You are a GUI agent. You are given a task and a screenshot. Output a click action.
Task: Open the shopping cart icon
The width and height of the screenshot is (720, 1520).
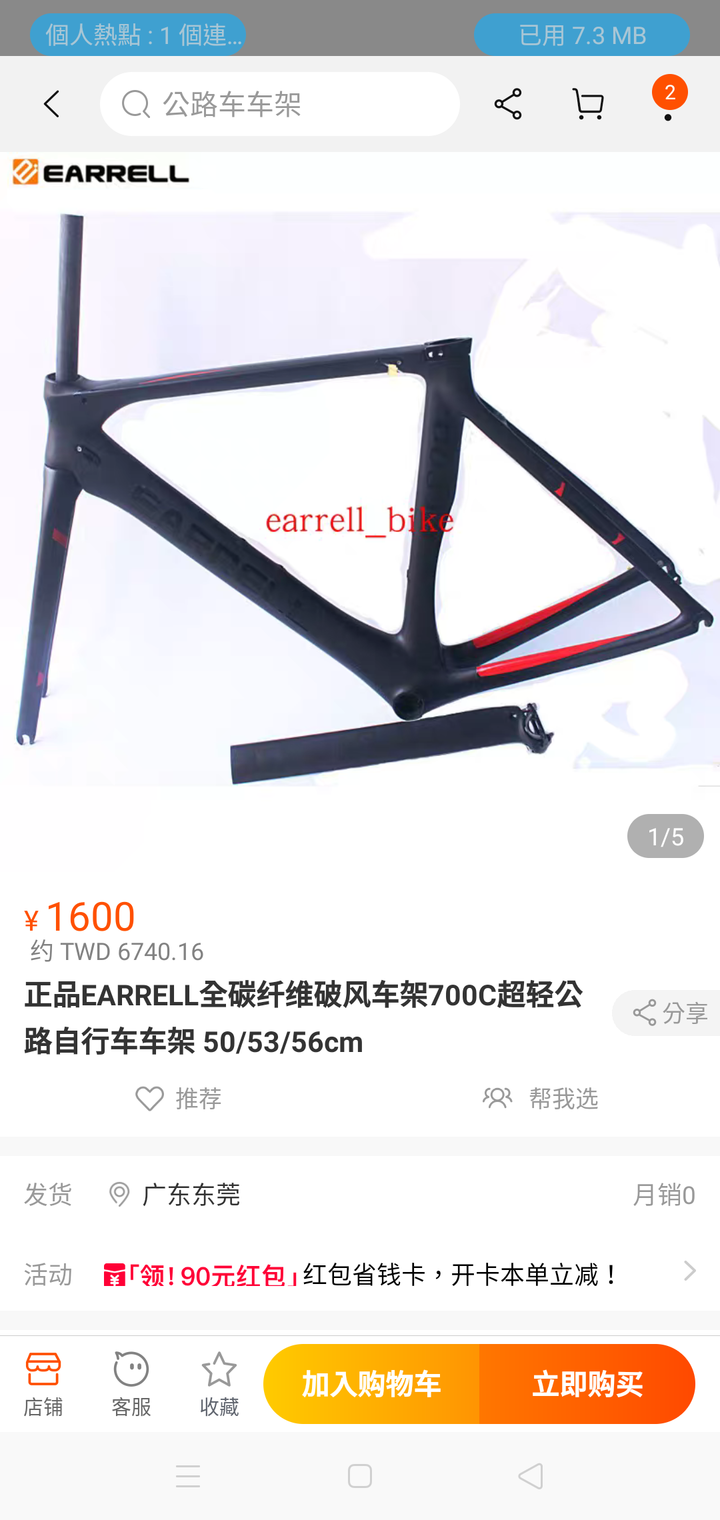click(x=588, y=104)
